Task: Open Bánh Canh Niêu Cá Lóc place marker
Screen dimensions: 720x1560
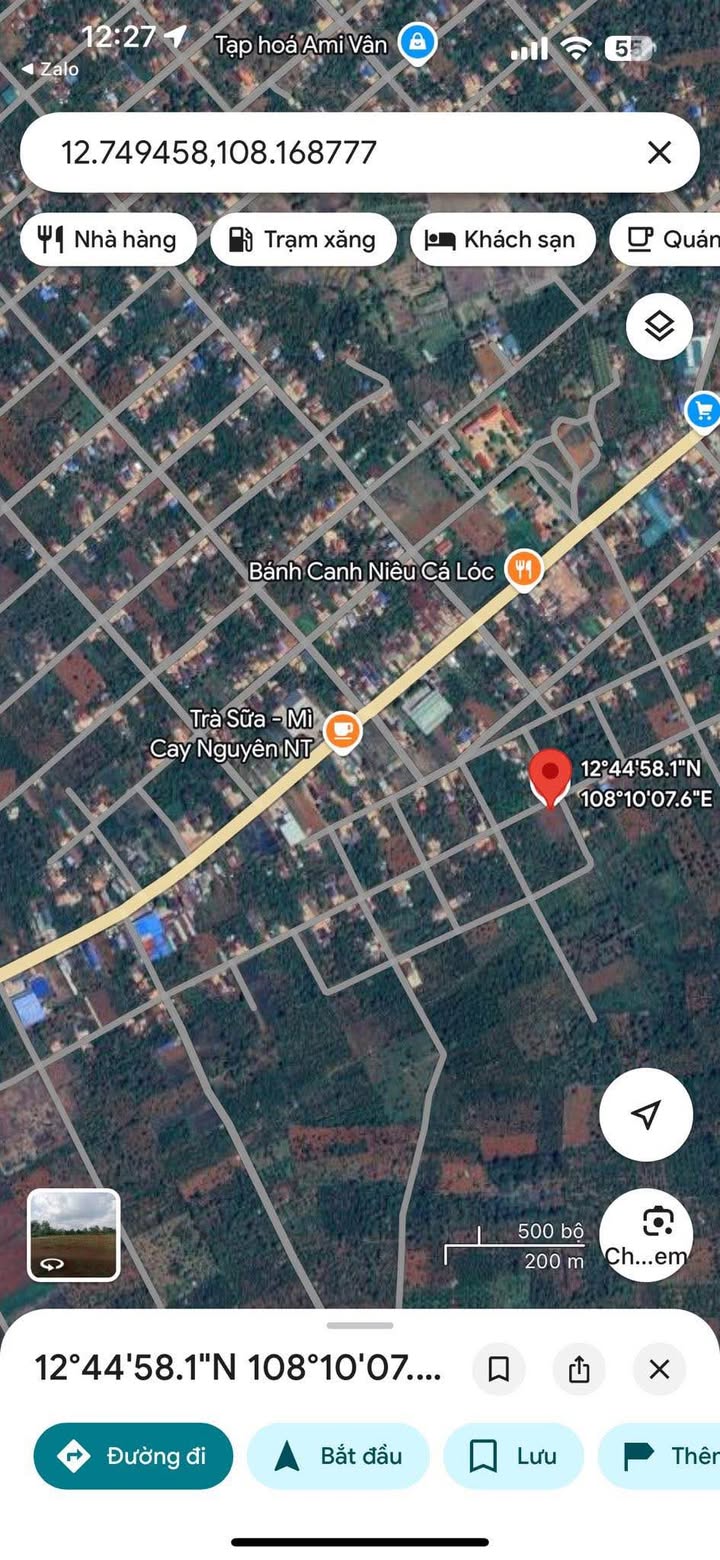Action: [x=523, y=571]
